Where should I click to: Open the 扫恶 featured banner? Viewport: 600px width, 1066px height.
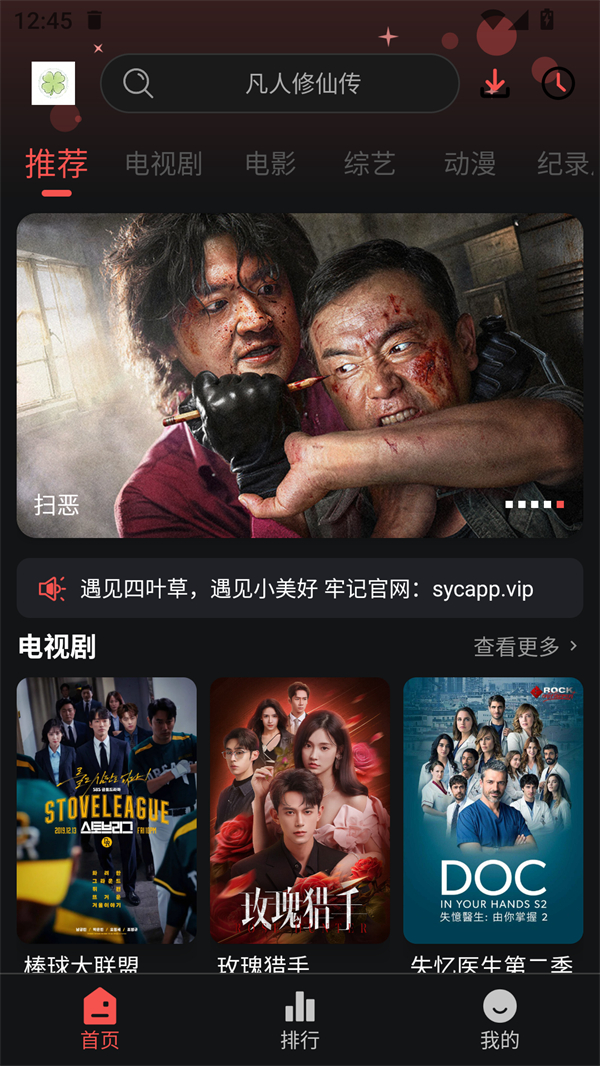(x=300, y=375)
